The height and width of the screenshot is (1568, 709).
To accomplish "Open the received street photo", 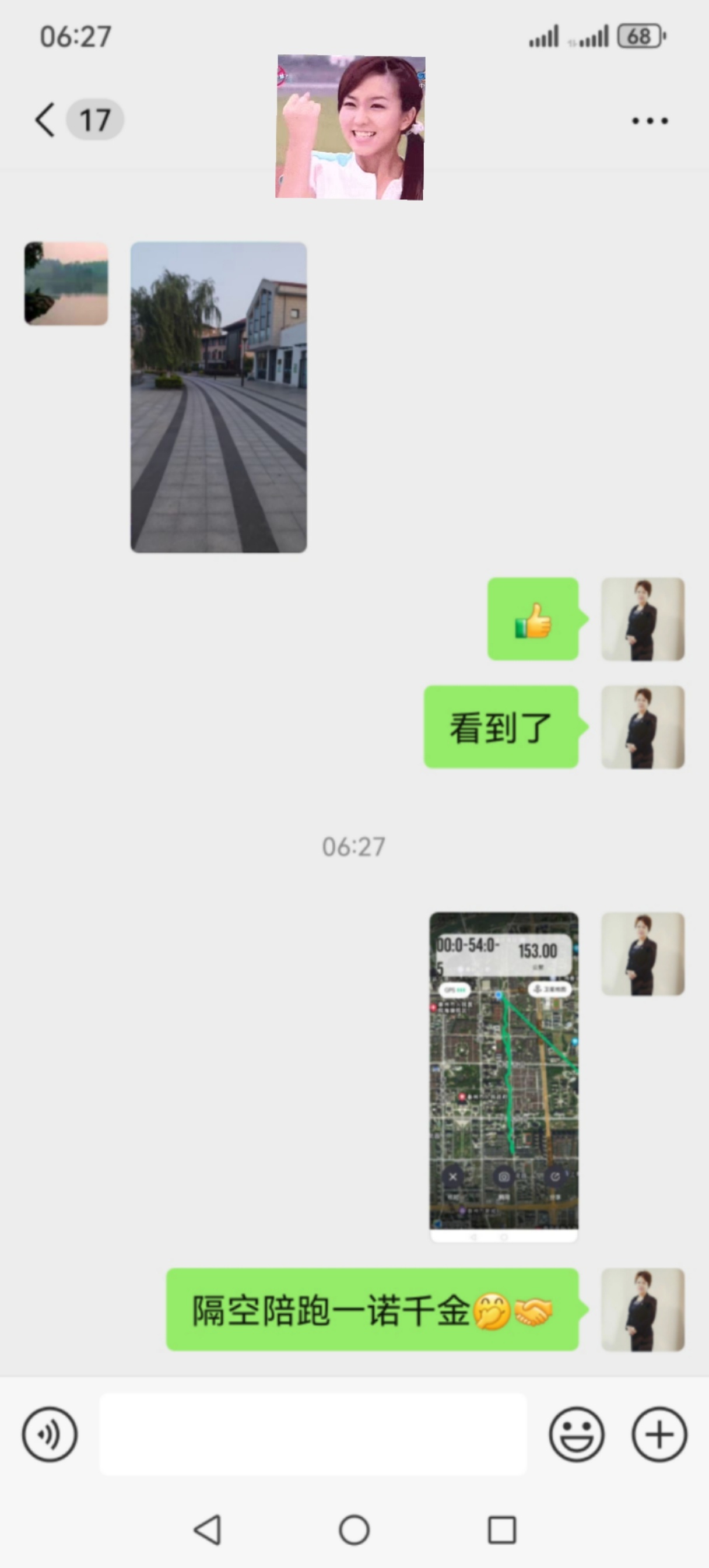I will coord(219,397).
